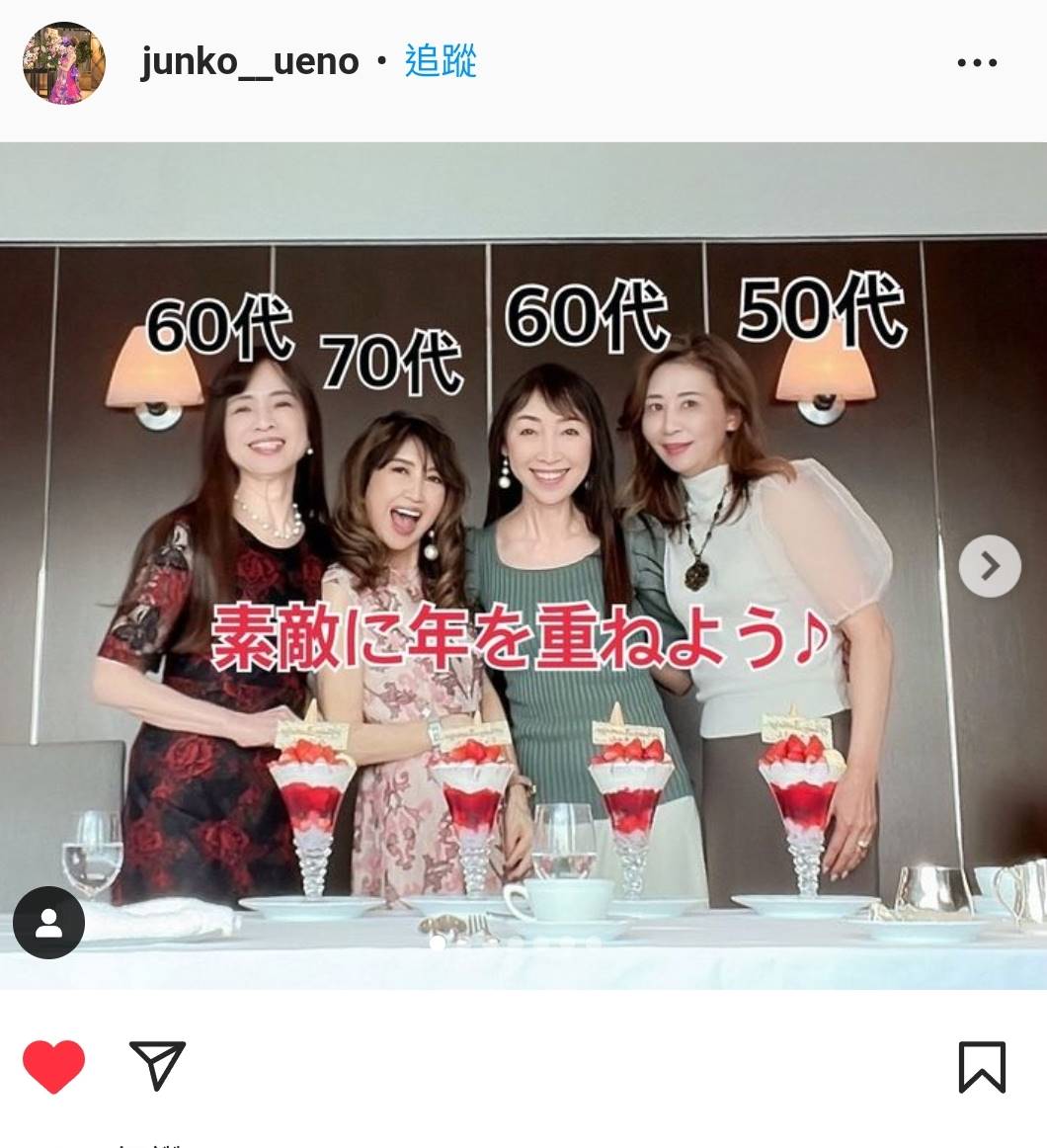Follow junko__ueno with the 追蹤 button
The height and width of the screenshot is (1148, 1047).
click(x=441, y=61)
